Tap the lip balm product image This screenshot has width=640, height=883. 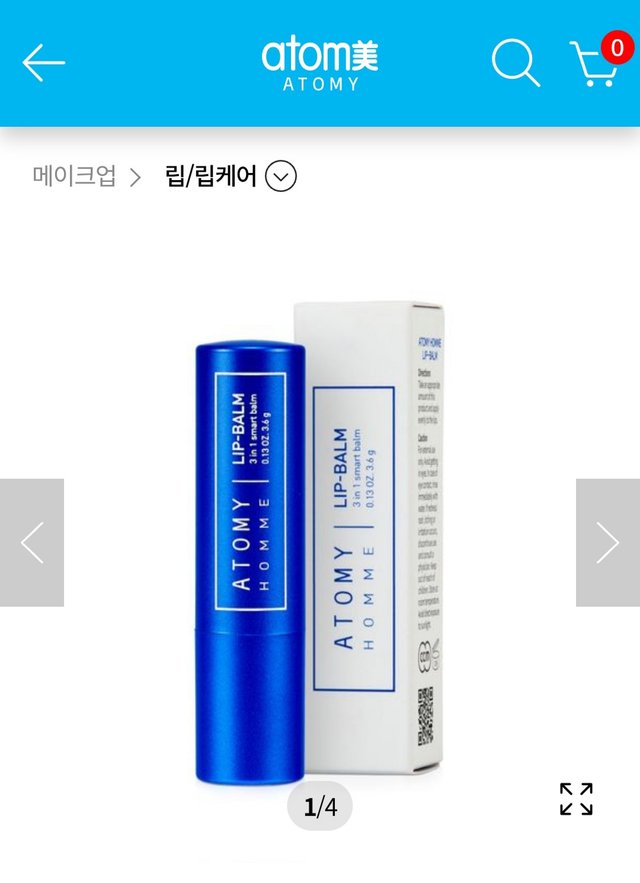tap(320, 540)
